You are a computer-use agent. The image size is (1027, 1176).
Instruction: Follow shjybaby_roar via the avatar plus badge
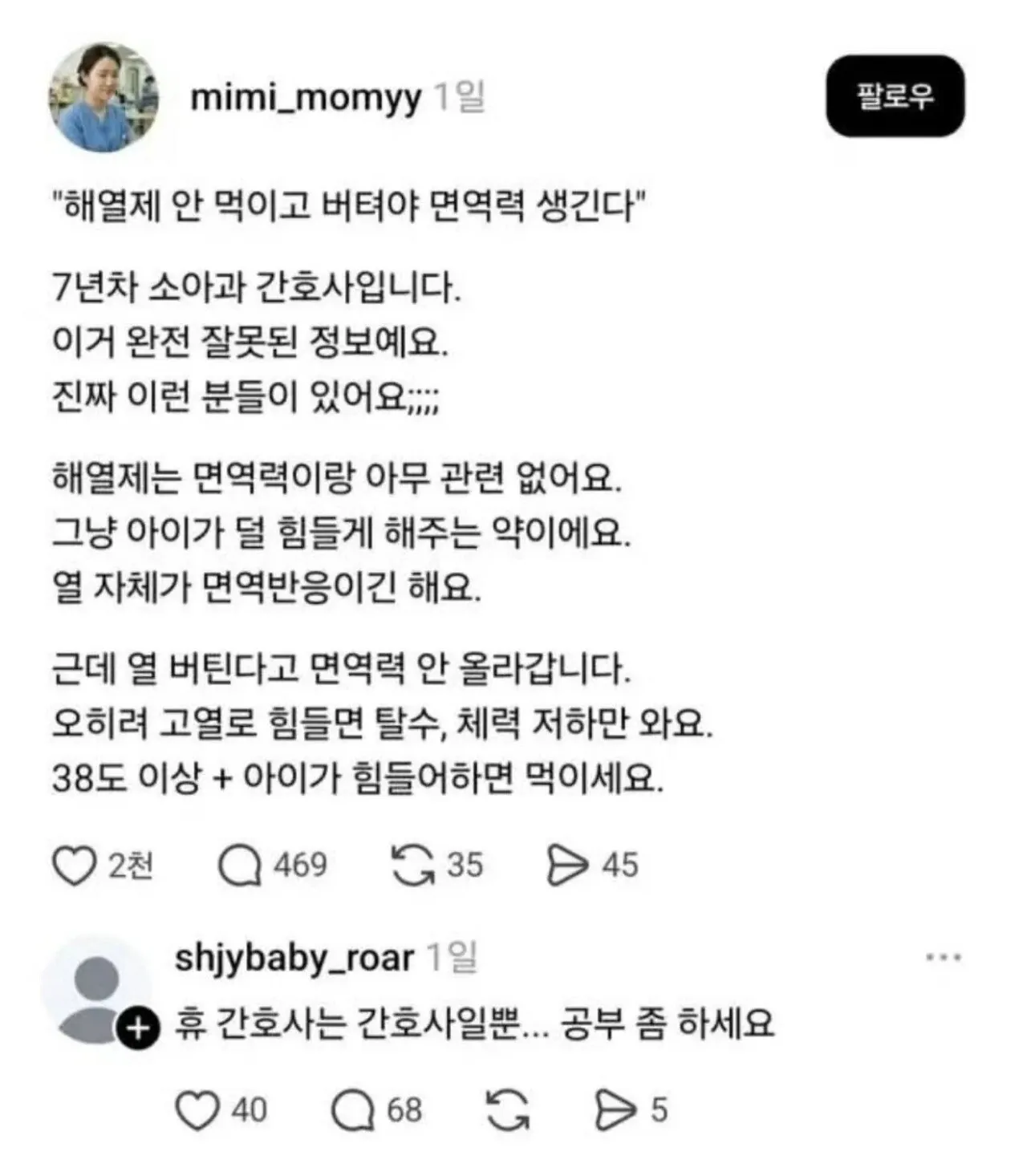click(x=139, y=1028)
